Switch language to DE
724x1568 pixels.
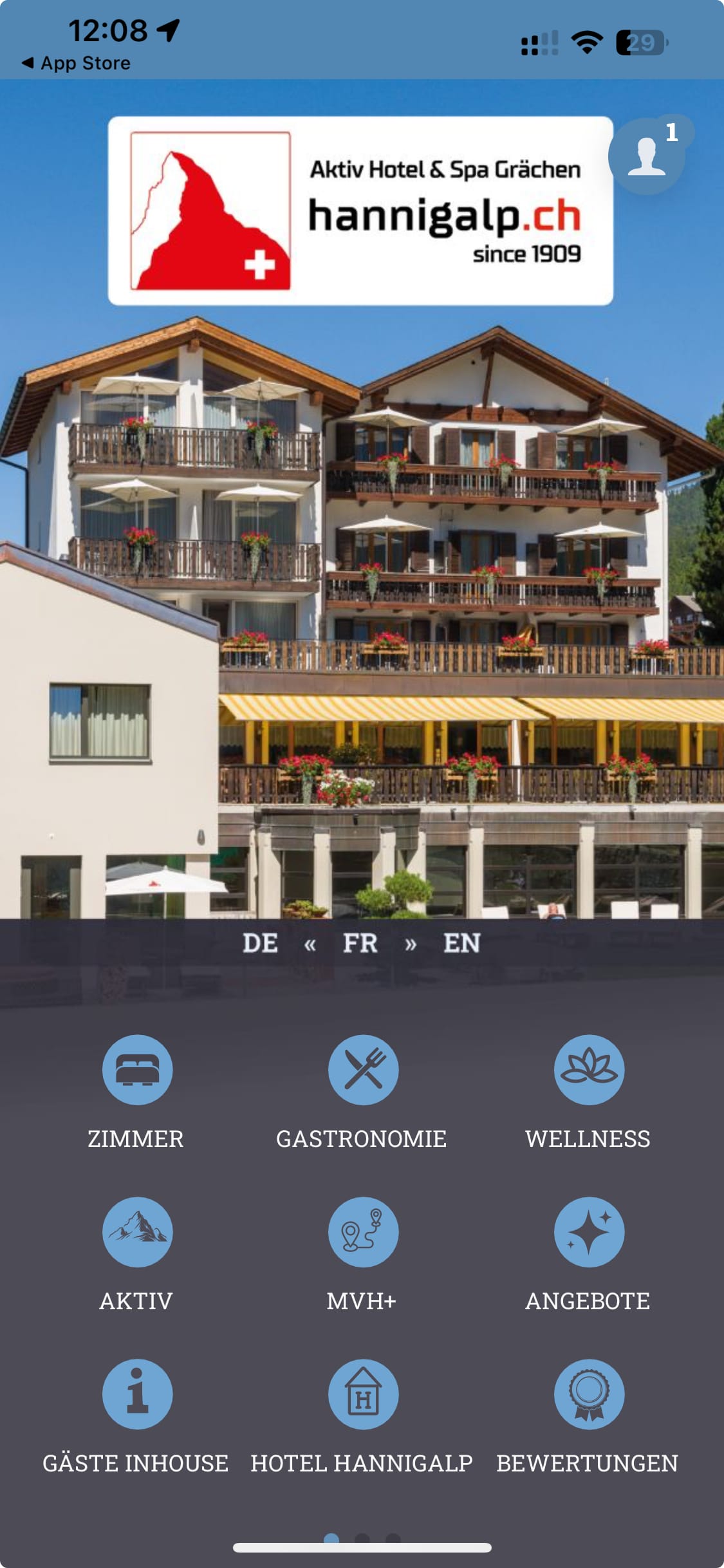coord(260,943)
